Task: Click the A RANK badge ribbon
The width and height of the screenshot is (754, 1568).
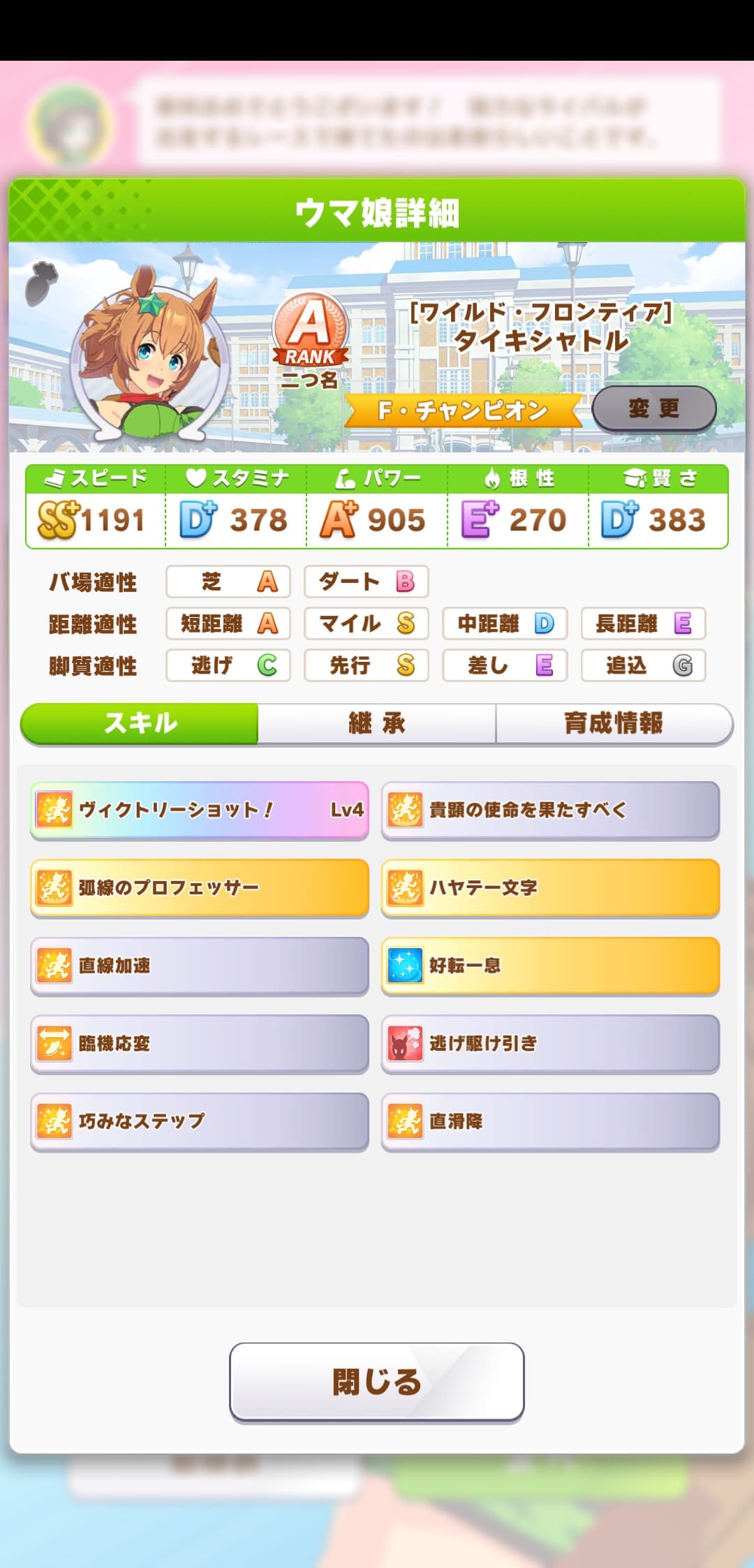Action: [309, 343]
